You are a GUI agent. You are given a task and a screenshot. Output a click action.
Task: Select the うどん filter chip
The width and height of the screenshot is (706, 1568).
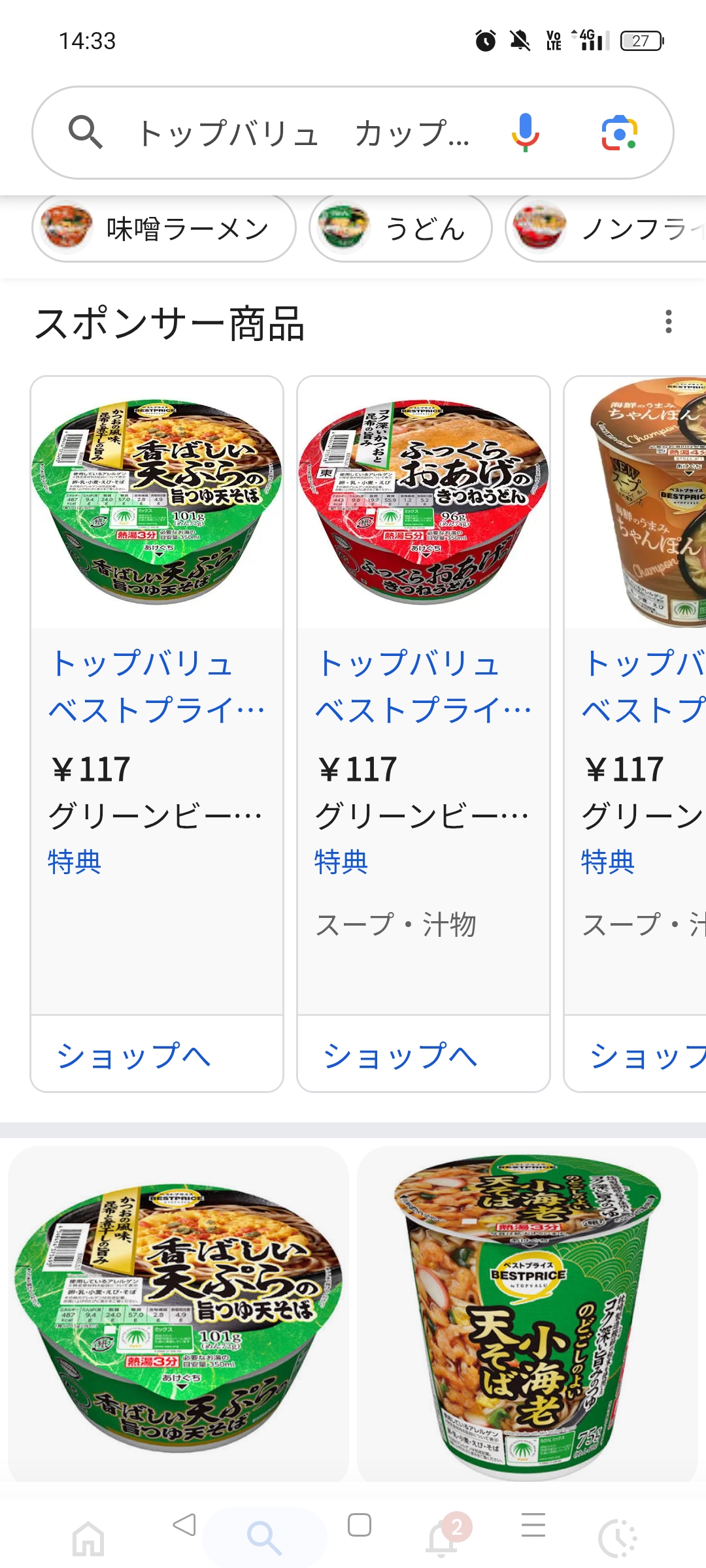coord(400,229)
